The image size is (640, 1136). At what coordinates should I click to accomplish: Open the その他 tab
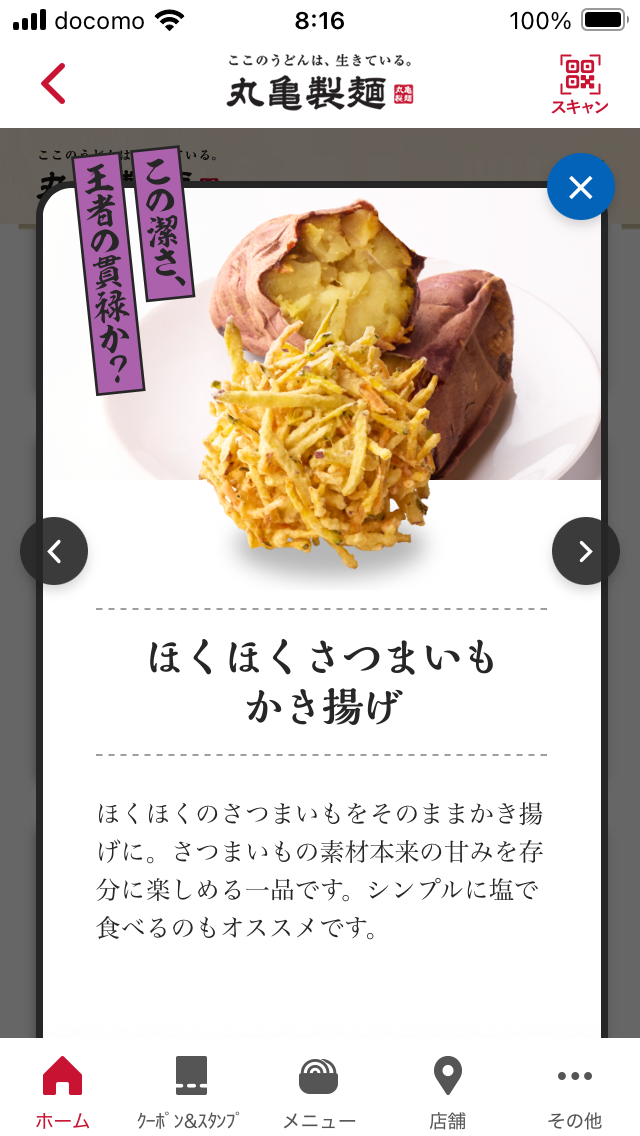575,1091
